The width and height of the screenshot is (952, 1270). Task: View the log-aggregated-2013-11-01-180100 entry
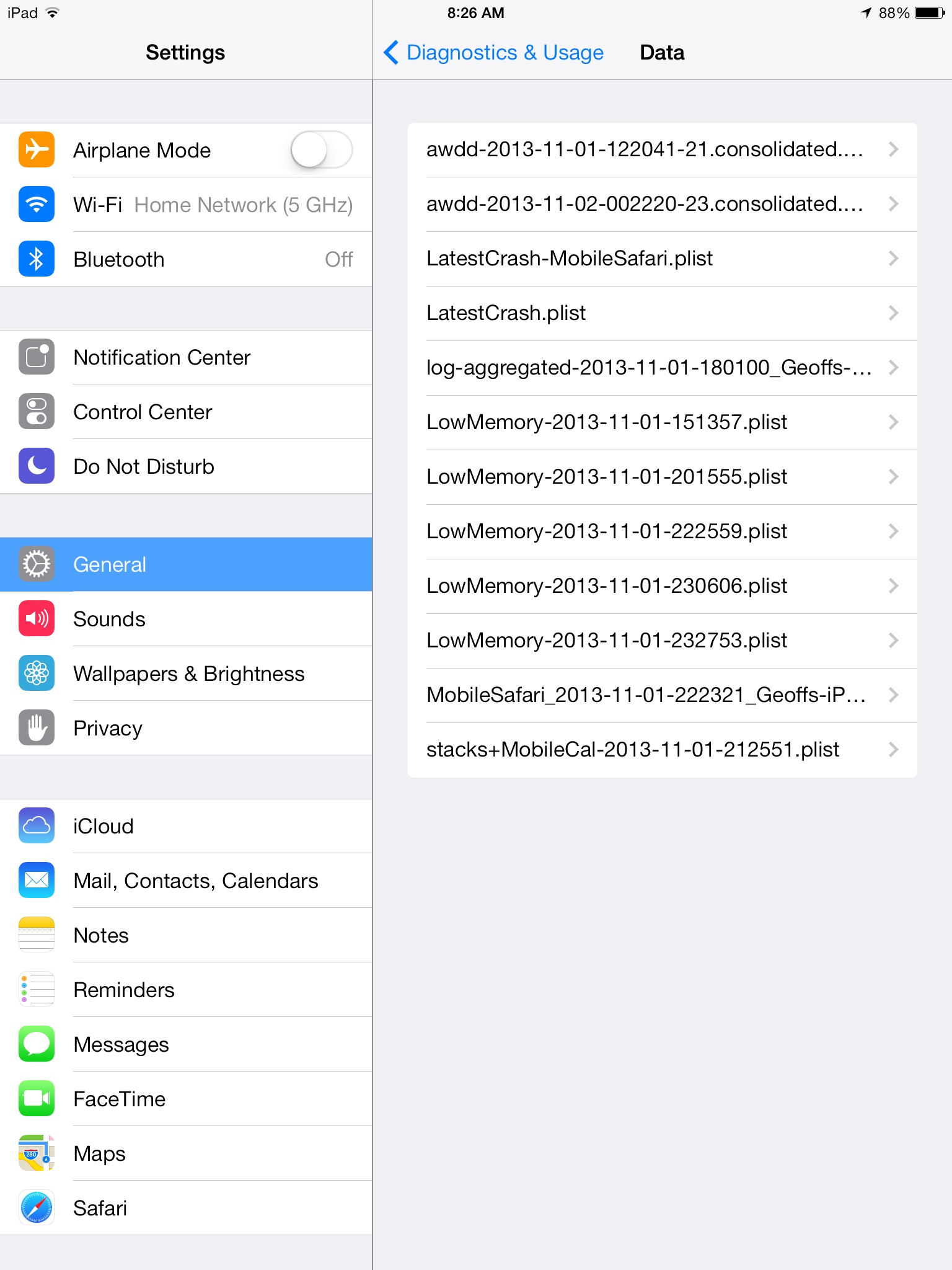(663, 368)
